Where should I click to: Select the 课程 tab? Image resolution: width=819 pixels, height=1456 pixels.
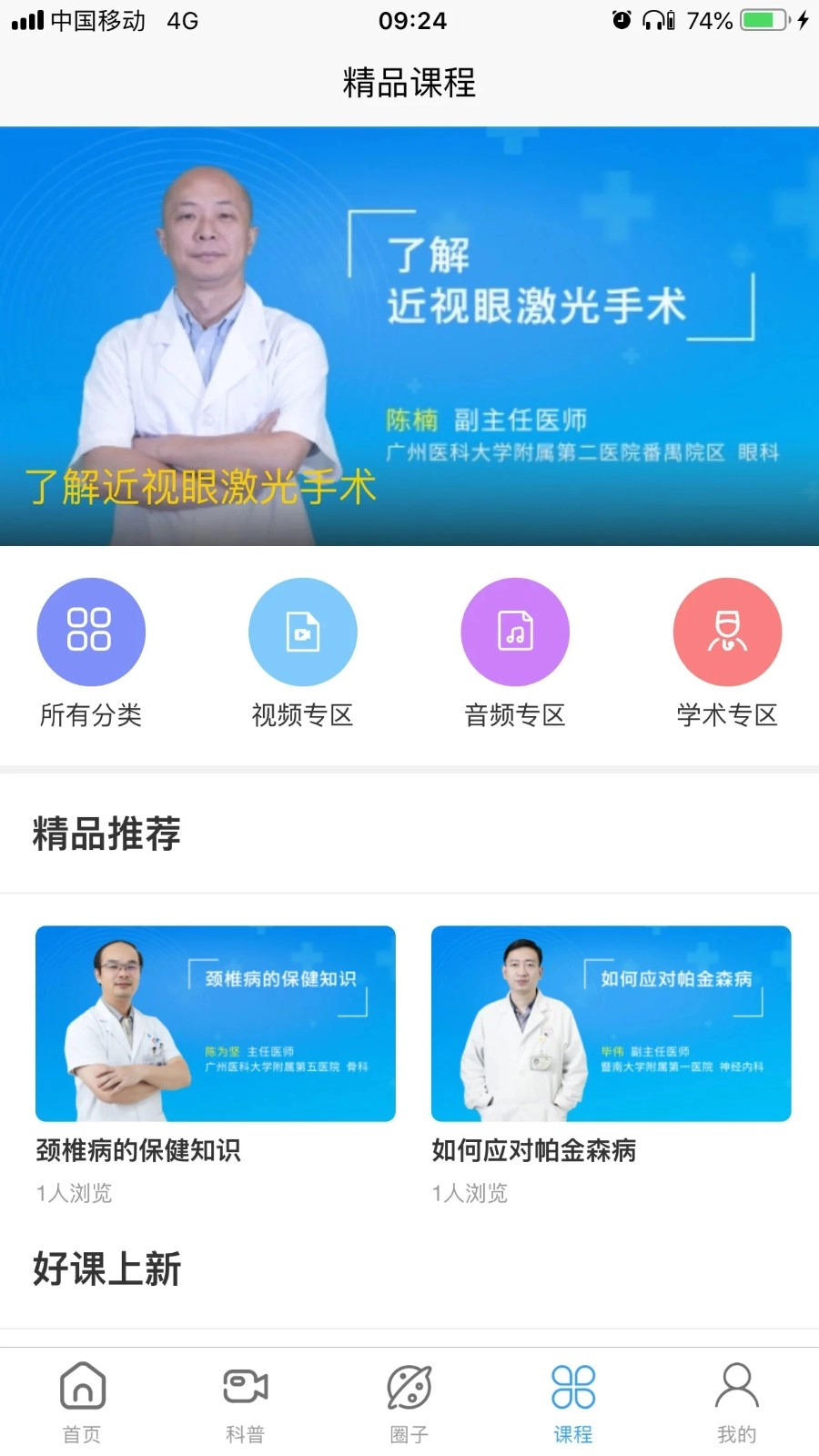[573, 1401]
